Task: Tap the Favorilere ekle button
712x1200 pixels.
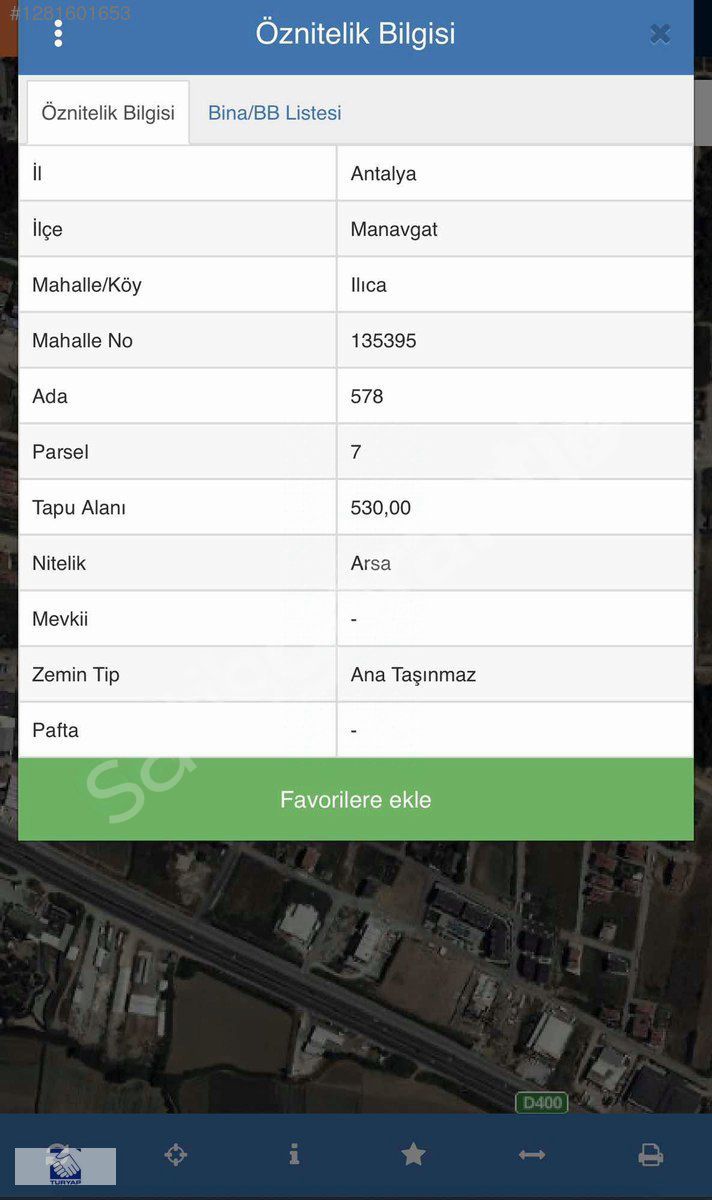Action: coord(355,800)
